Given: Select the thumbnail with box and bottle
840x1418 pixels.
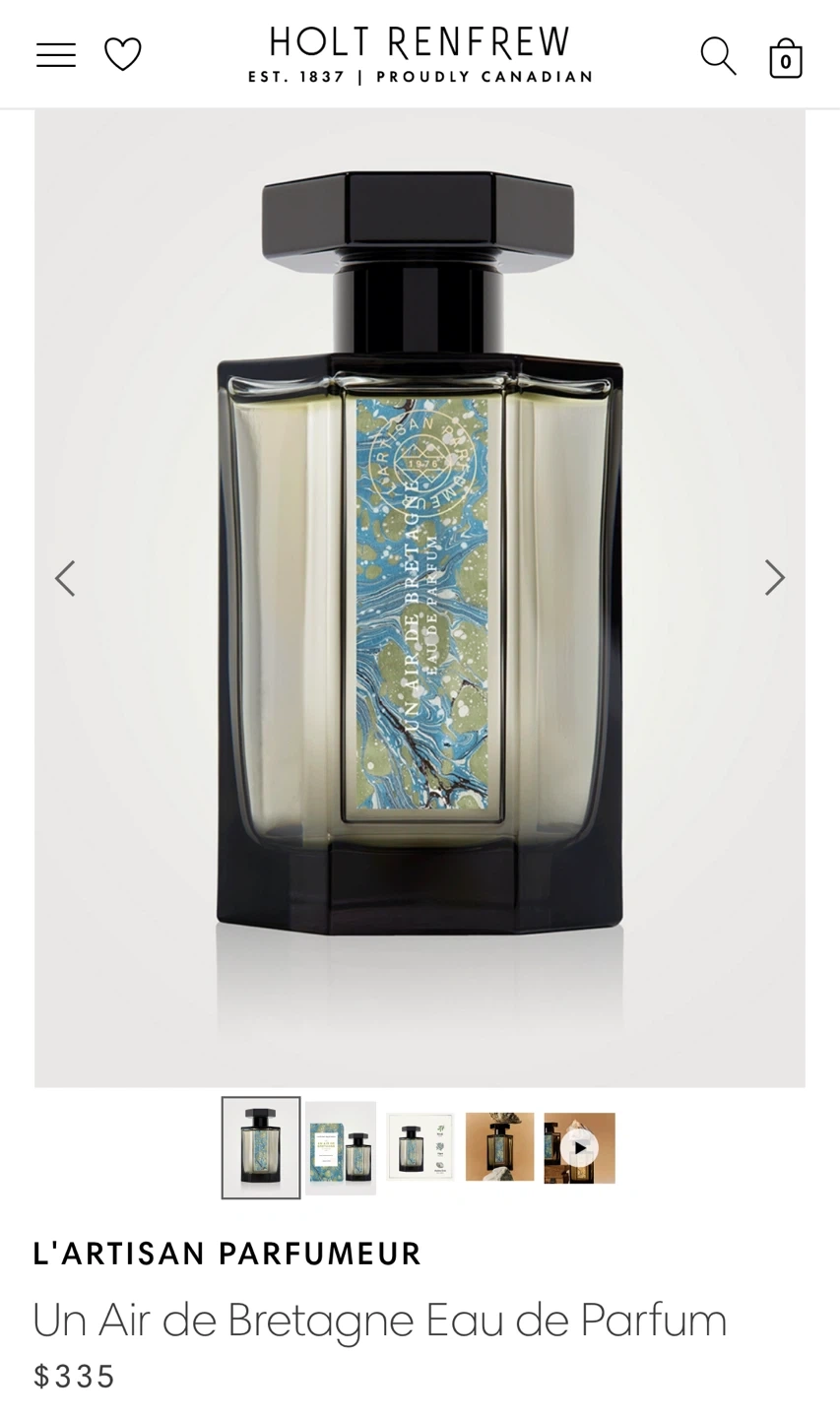Looking at the screenshot, I should (341, 1147).
